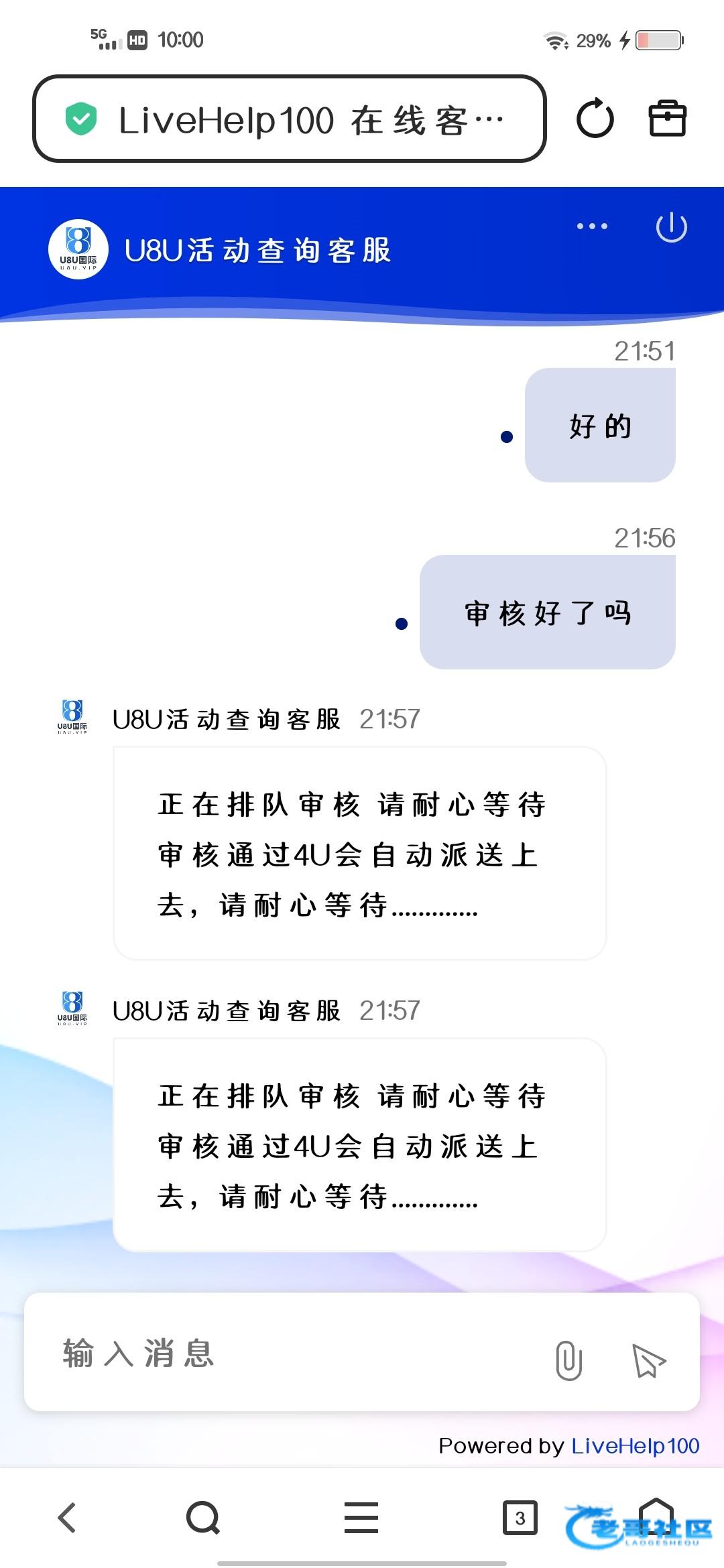Open the three-dots chat options menu
This screenshot has height=1568, width=724.
click(x=592, y=226)
